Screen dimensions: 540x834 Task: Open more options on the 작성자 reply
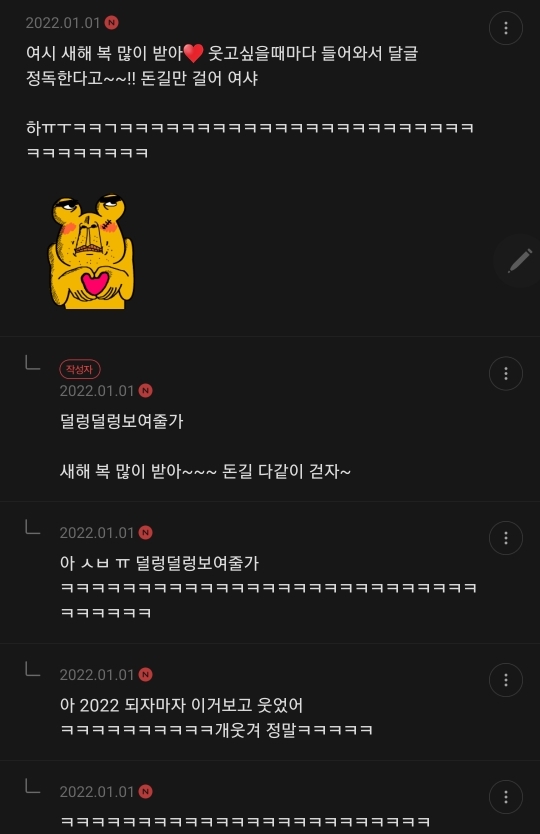[x=505, y=373]
